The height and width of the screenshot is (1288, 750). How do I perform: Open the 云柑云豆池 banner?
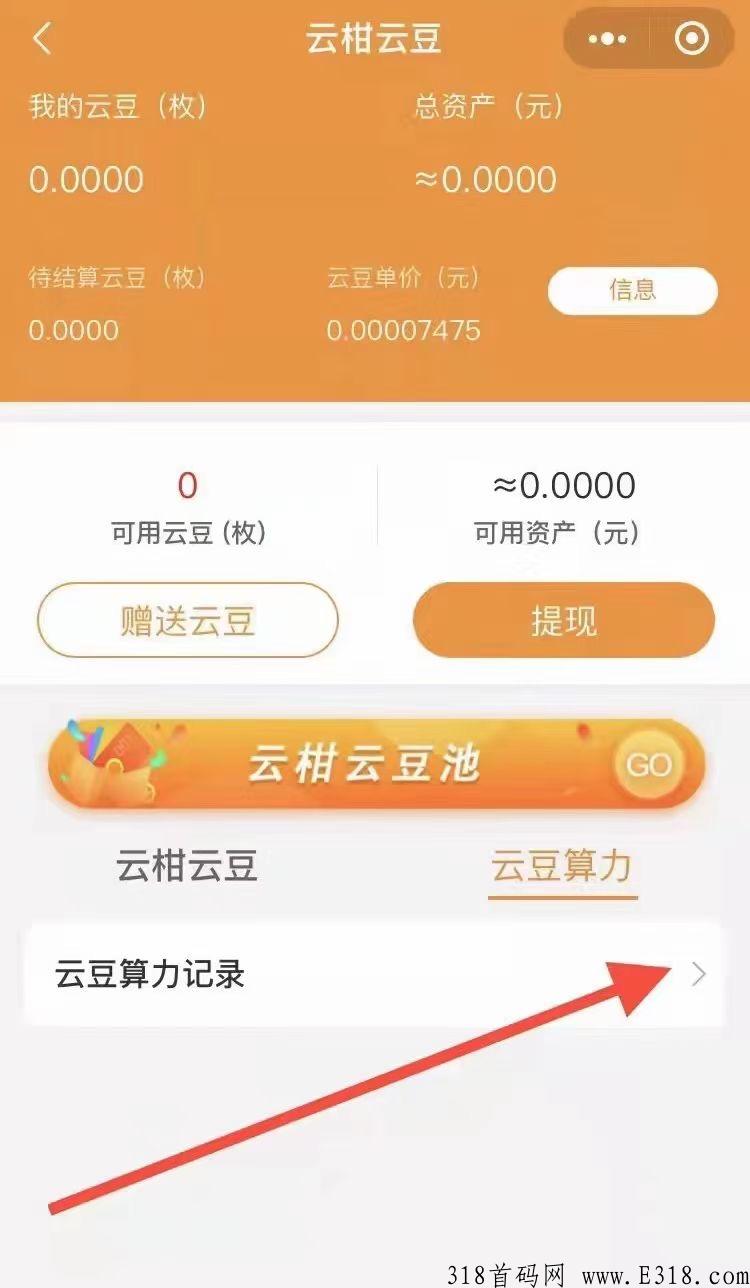pyautogui.click(x=376, y=765)
